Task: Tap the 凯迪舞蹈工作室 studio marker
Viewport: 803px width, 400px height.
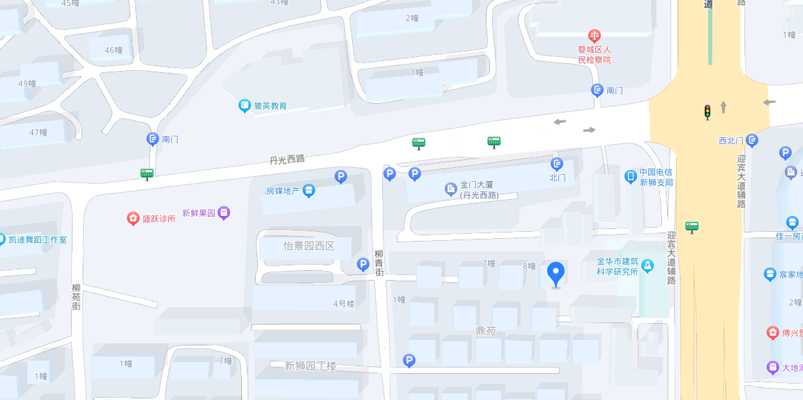Action: coord(3,239)
